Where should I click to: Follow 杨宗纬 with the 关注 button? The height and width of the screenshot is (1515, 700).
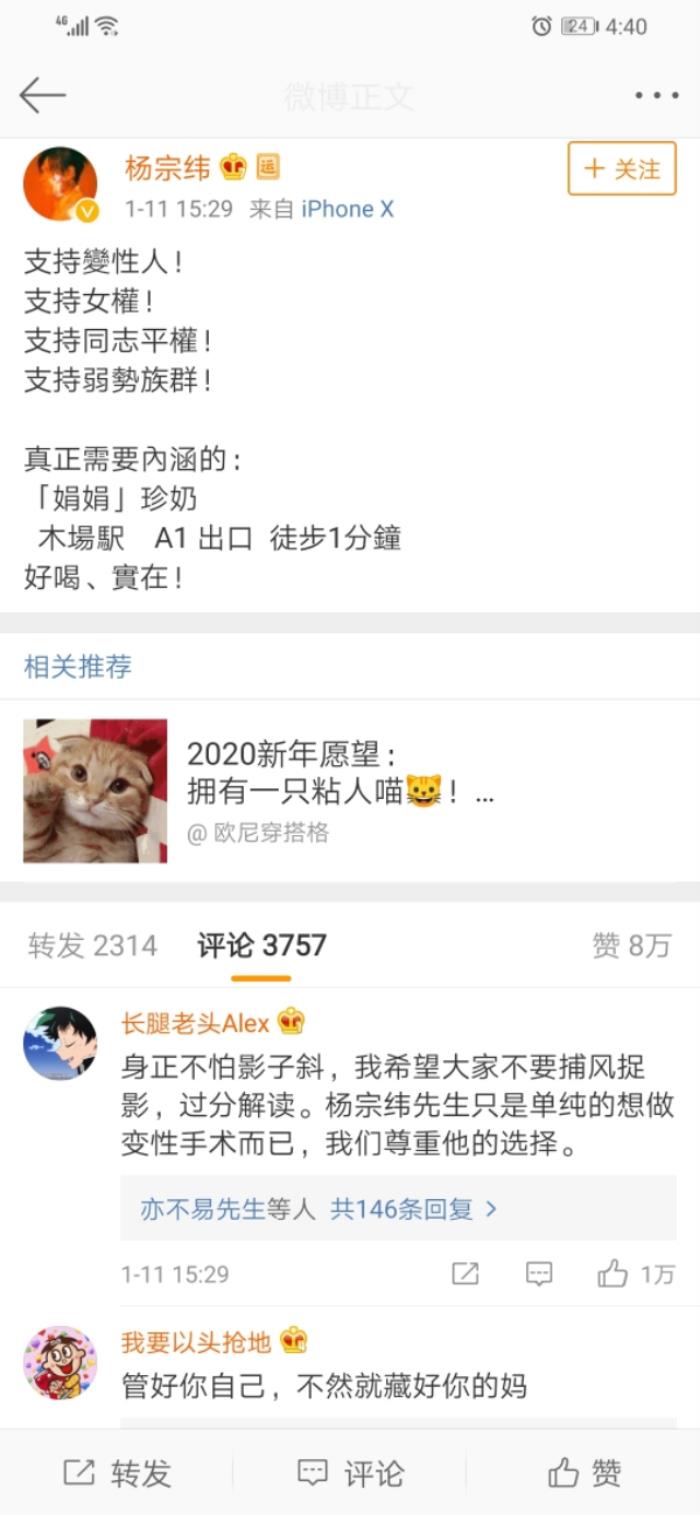(622, 168)
